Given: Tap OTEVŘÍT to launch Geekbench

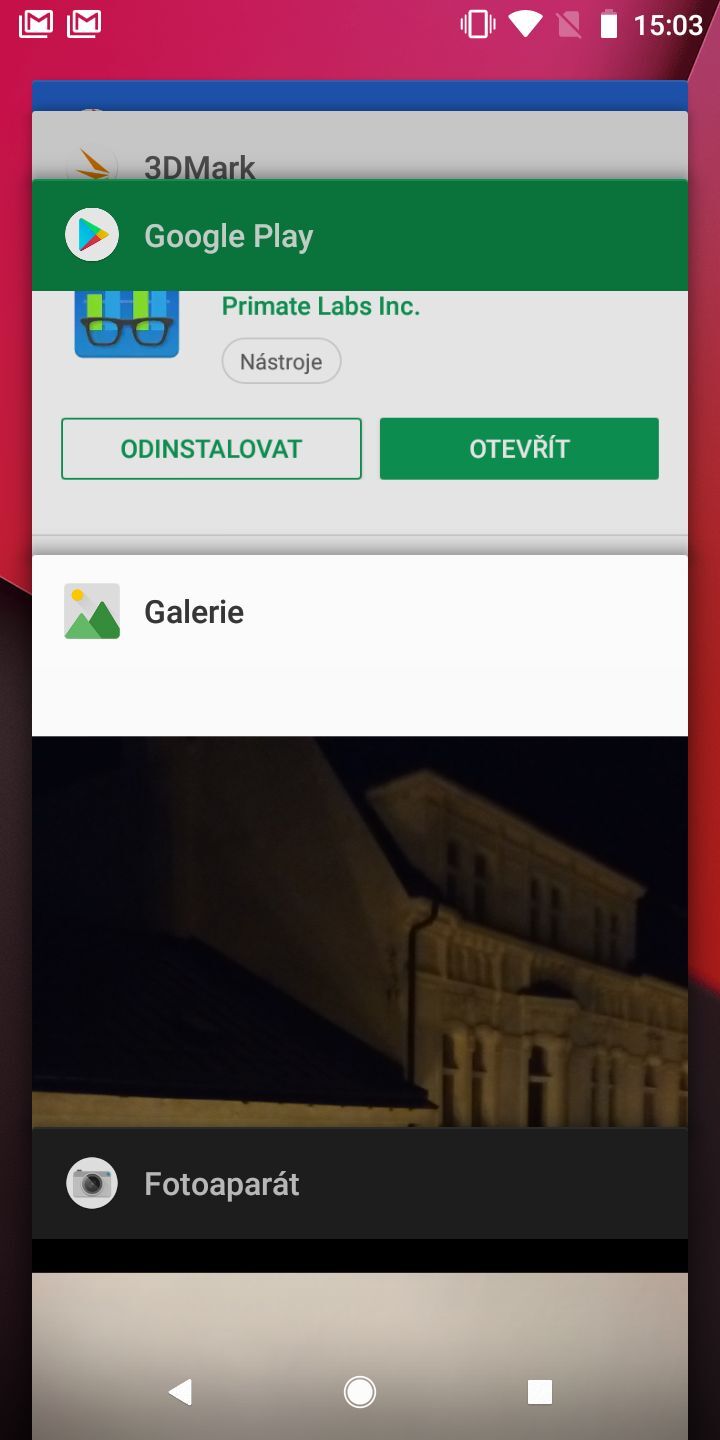Looking at the screenshot, I should click(x=518, y=448).
